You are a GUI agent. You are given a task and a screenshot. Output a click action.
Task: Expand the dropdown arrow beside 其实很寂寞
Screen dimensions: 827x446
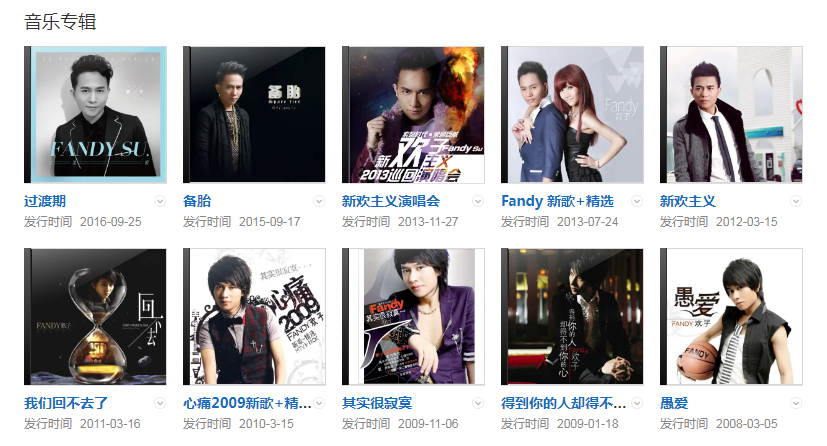(x=478, y=403)
